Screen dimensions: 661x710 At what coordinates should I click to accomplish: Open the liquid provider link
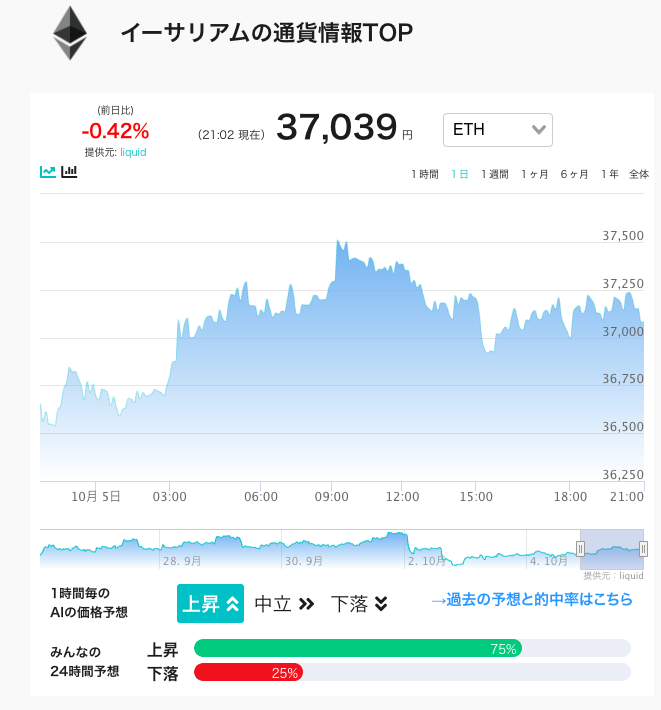pos(133,152)
